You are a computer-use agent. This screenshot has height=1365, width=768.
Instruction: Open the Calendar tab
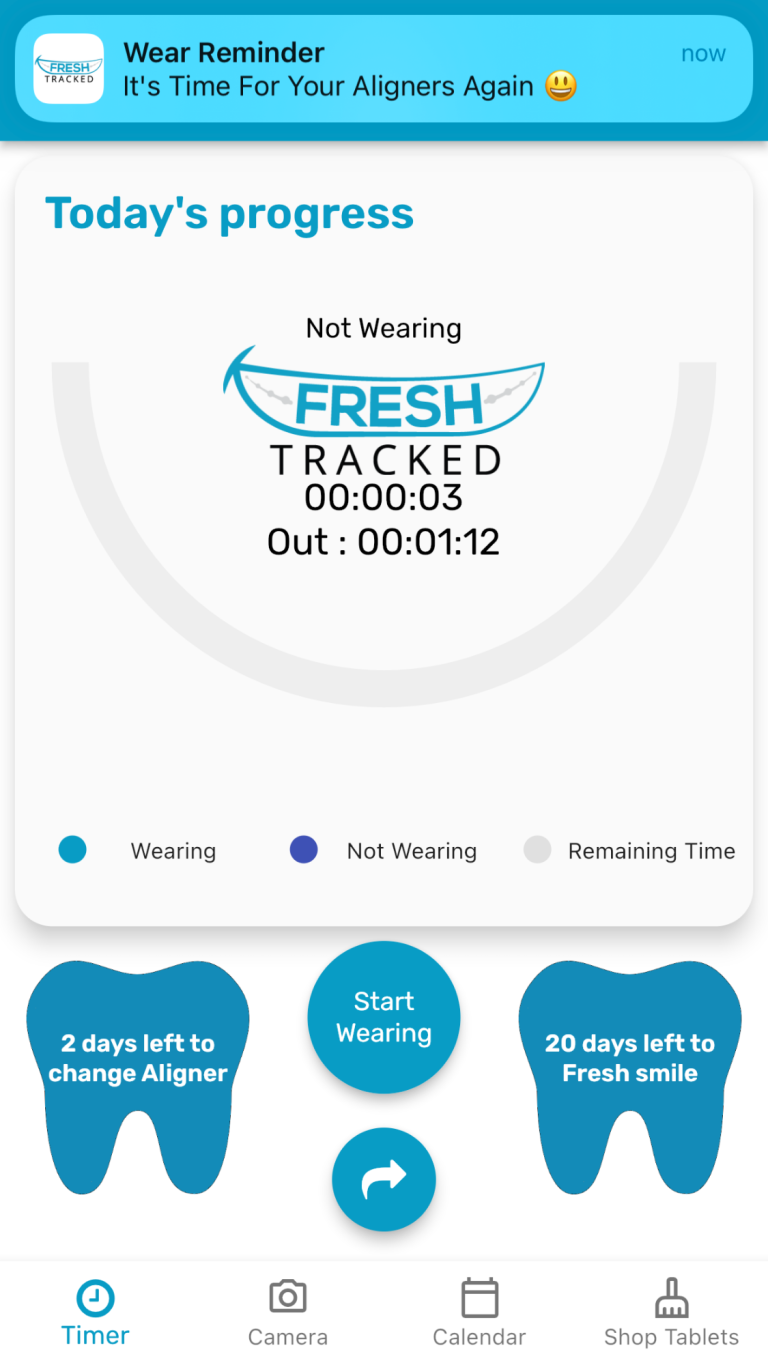pos(479,1313)
